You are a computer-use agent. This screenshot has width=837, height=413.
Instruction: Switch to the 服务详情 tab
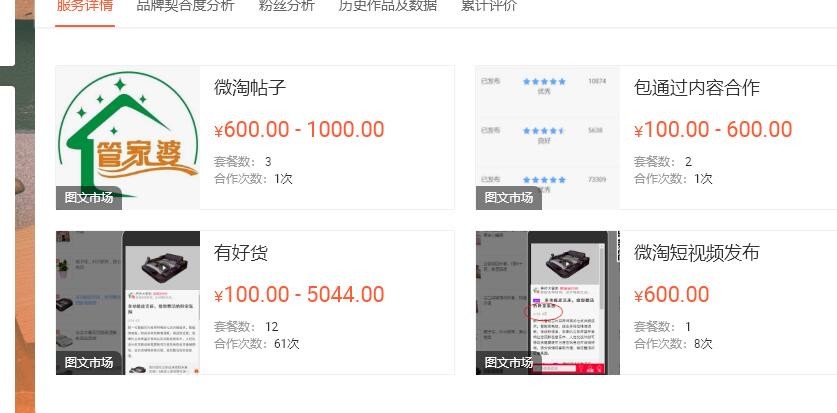[85, 6]
